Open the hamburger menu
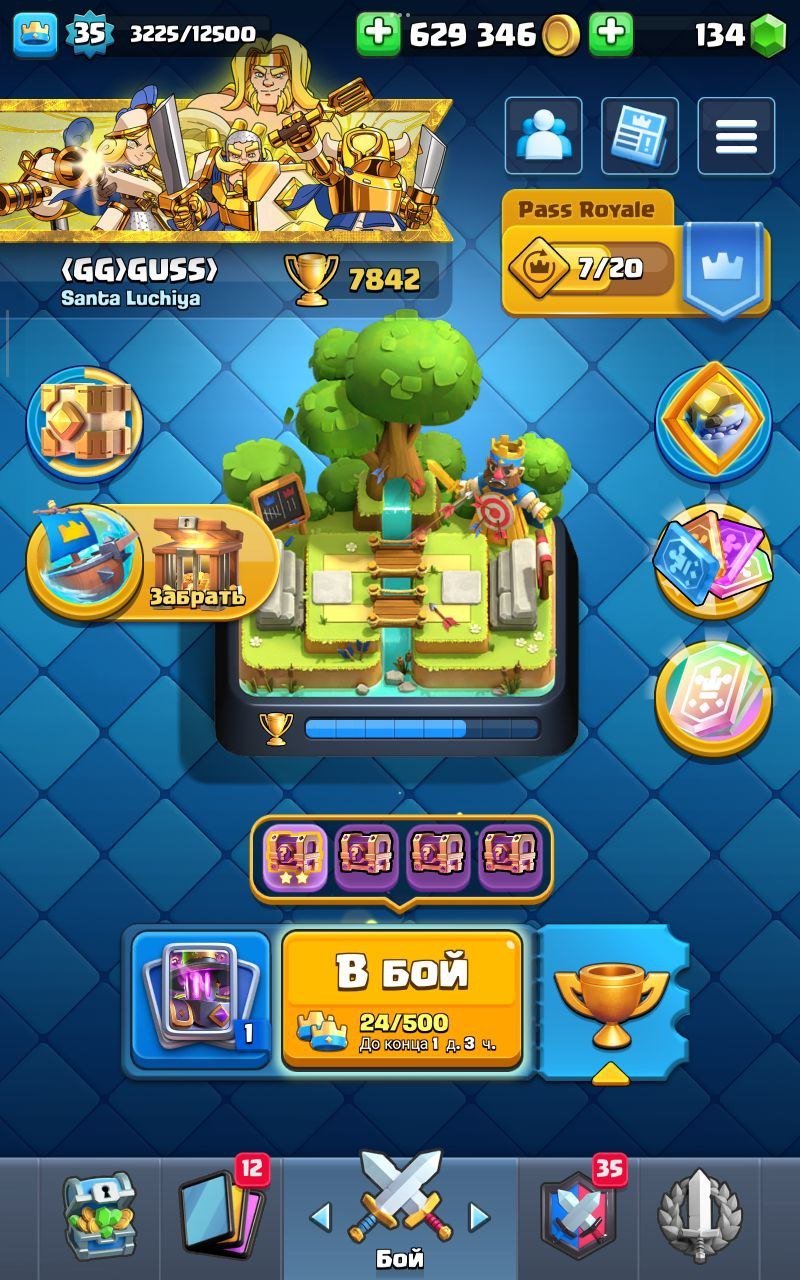This screenshot has width=800, height=1280. [x=736, y=136]
